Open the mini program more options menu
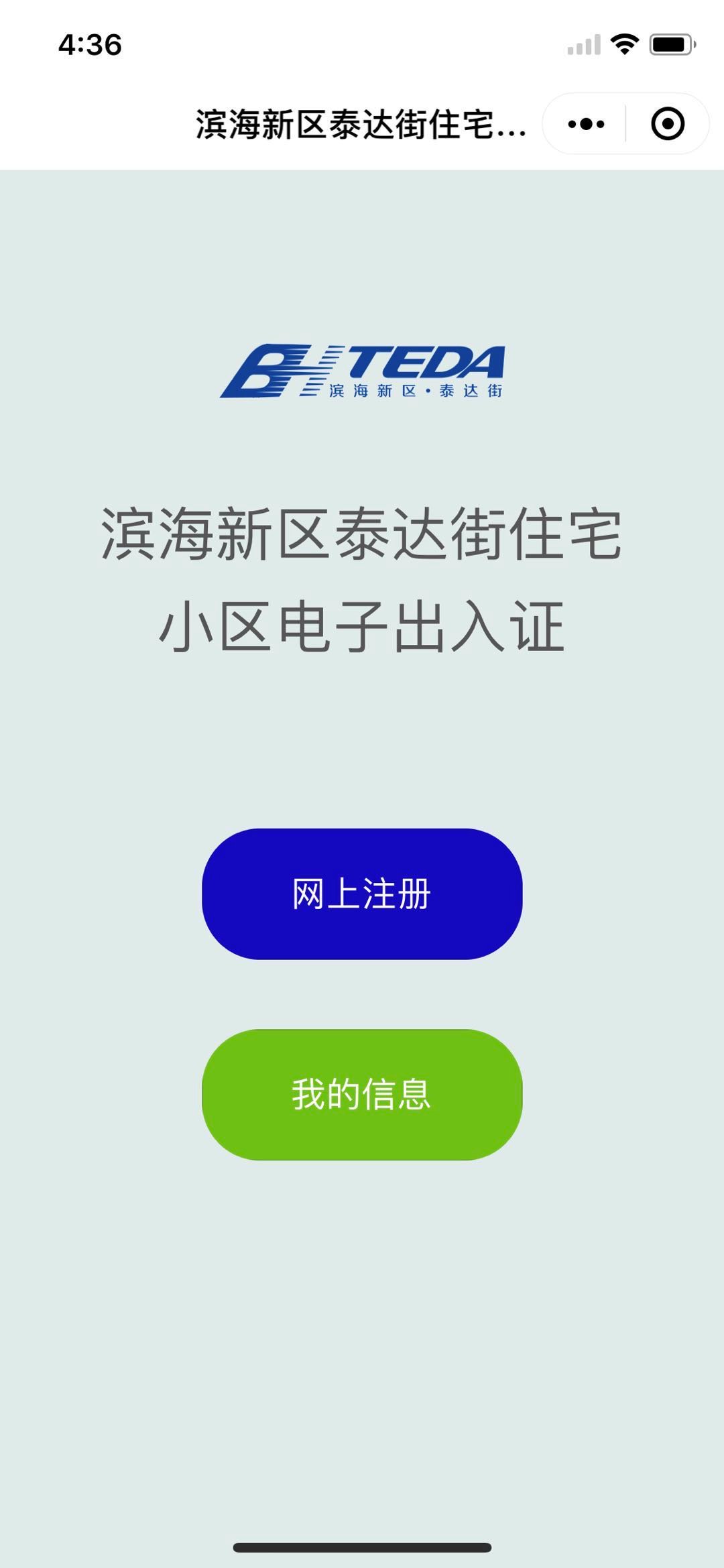The width and height of the screenshot is (724, 1568). 586,124
